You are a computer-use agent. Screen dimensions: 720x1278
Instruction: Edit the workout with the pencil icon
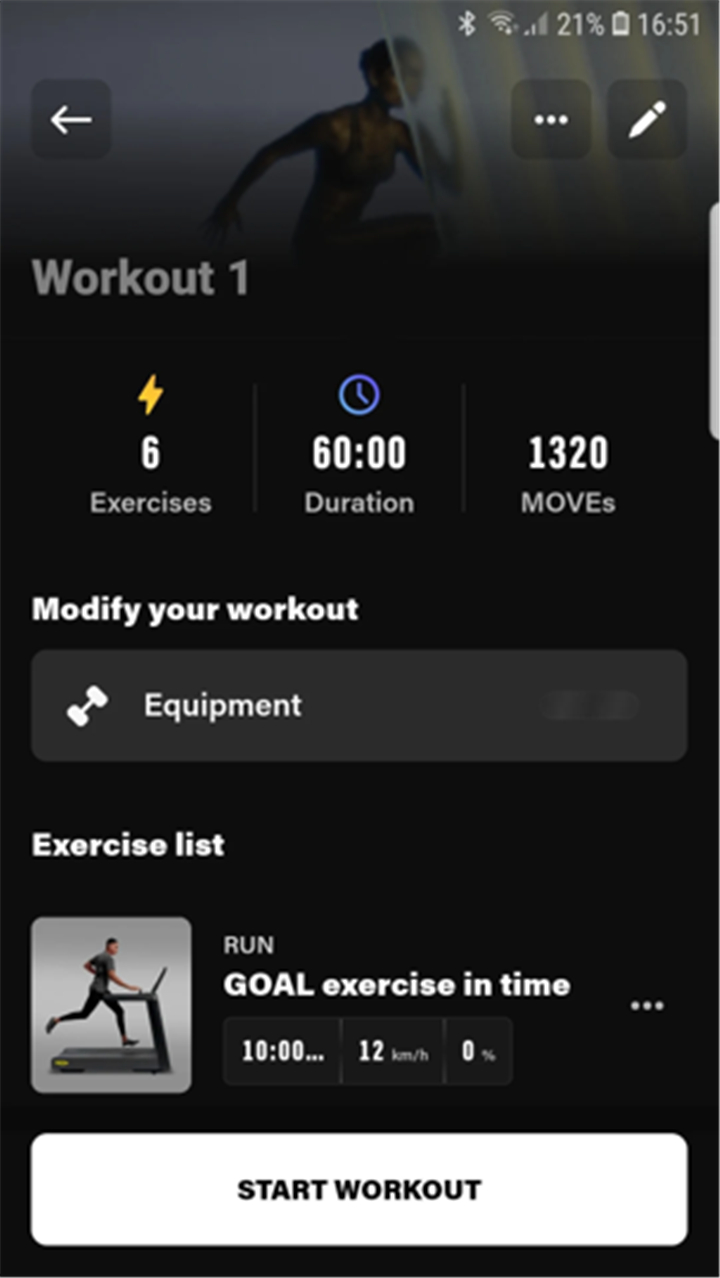647,119
